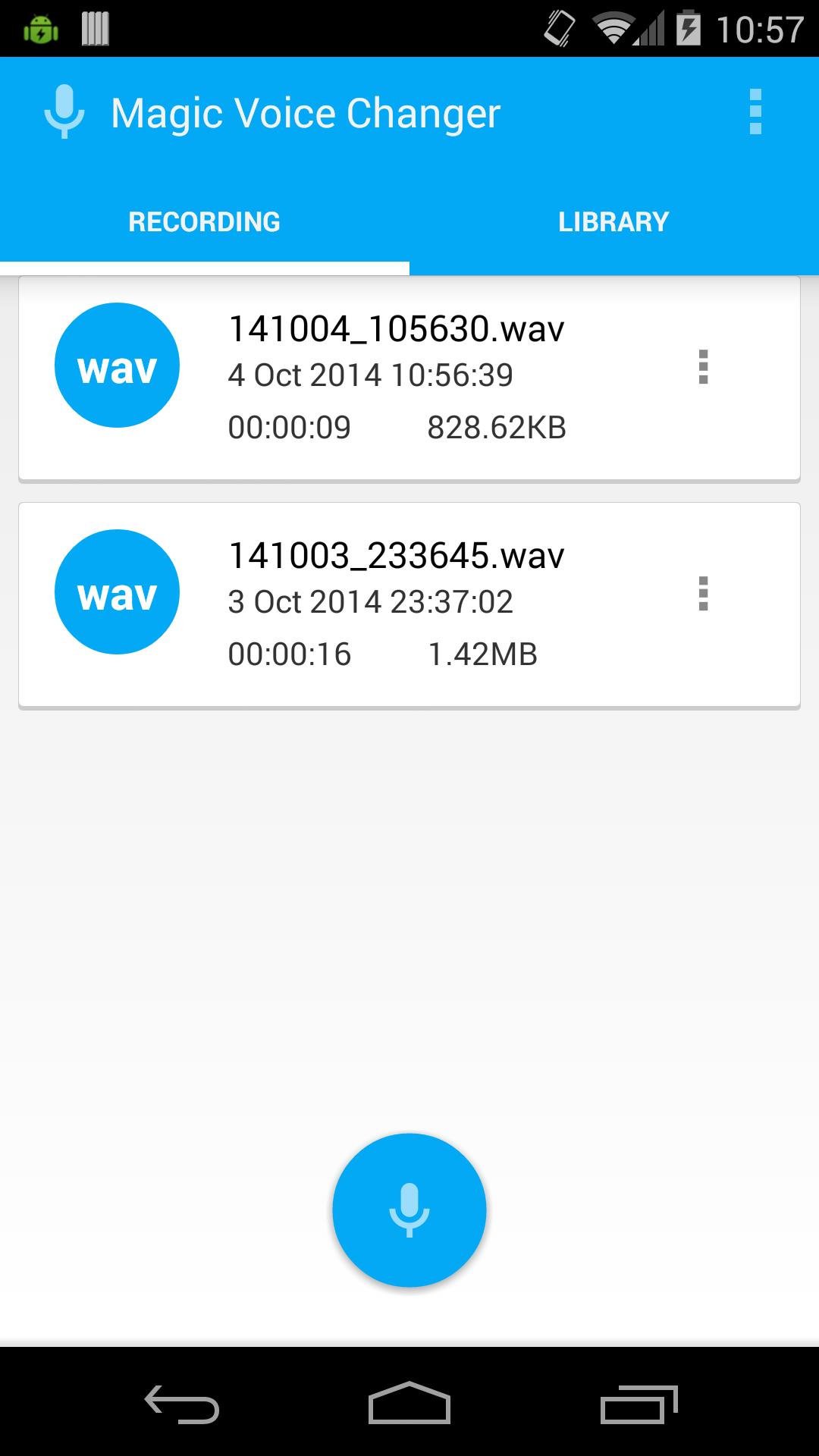819x1456 pixels.
Task: Open recording 141003_233645.wav
Action: pos(396,604)
